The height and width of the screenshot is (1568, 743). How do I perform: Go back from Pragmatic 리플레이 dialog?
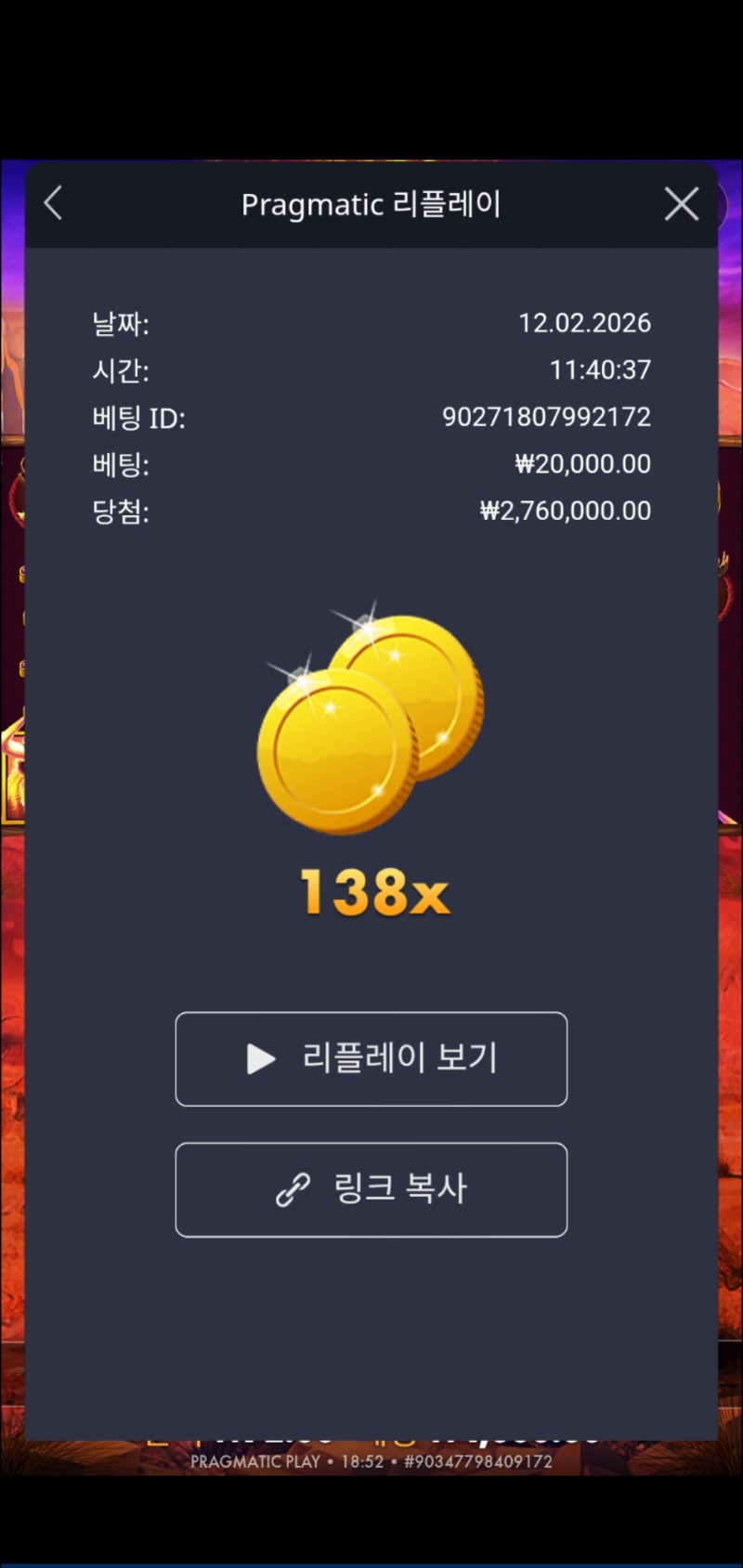(x=54, y=203)
